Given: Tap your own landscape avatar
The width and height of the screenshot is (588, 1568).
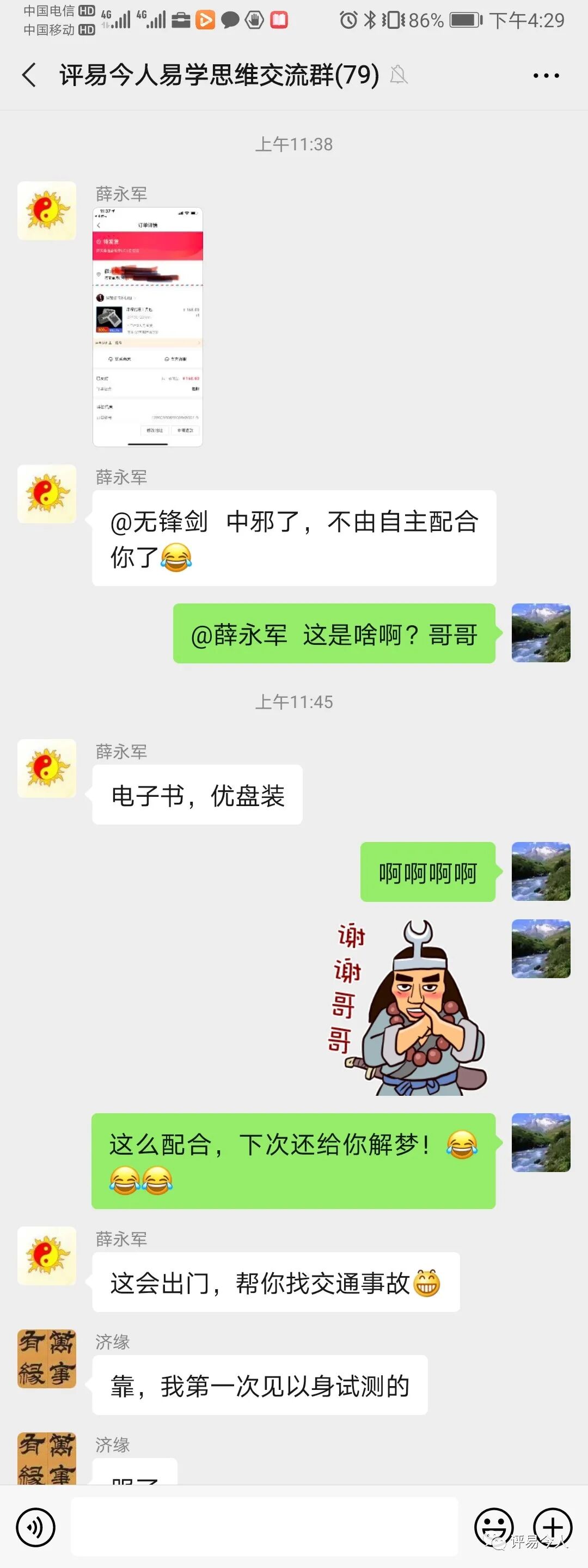Looking at the screenshot, I should [x=541, y=633].
